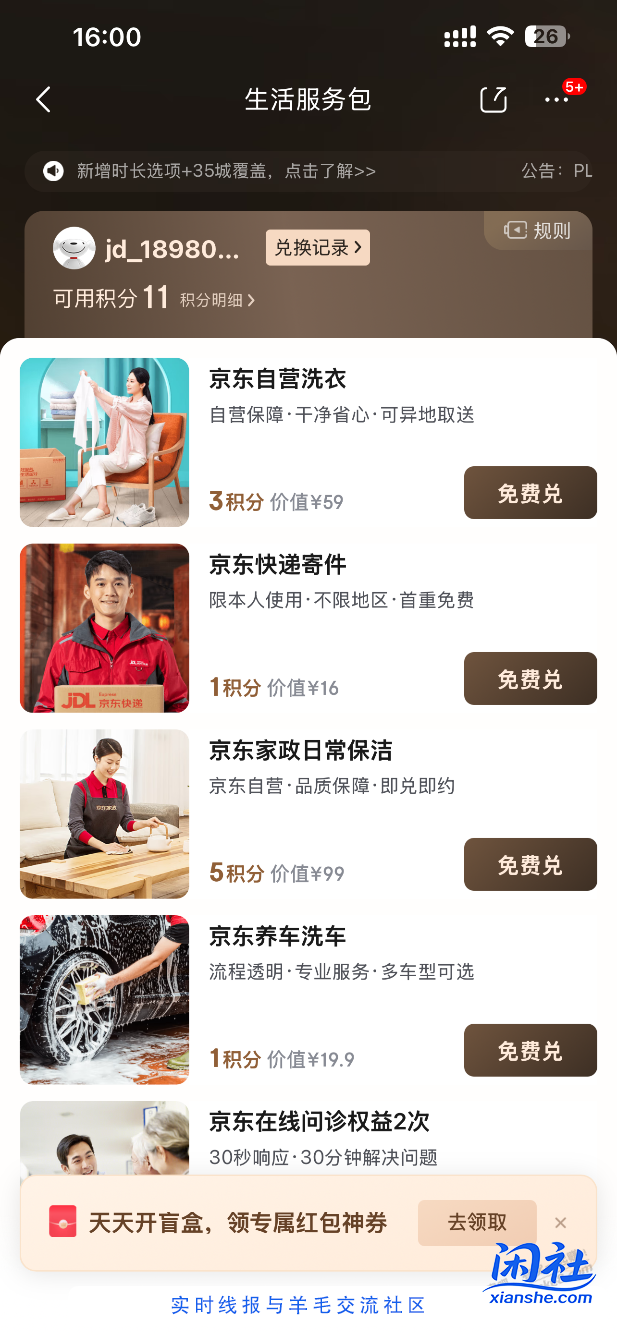The image size is (617, 1334).
Task: Open the 京东快递寄件 service picture
Action: (105, 628)
